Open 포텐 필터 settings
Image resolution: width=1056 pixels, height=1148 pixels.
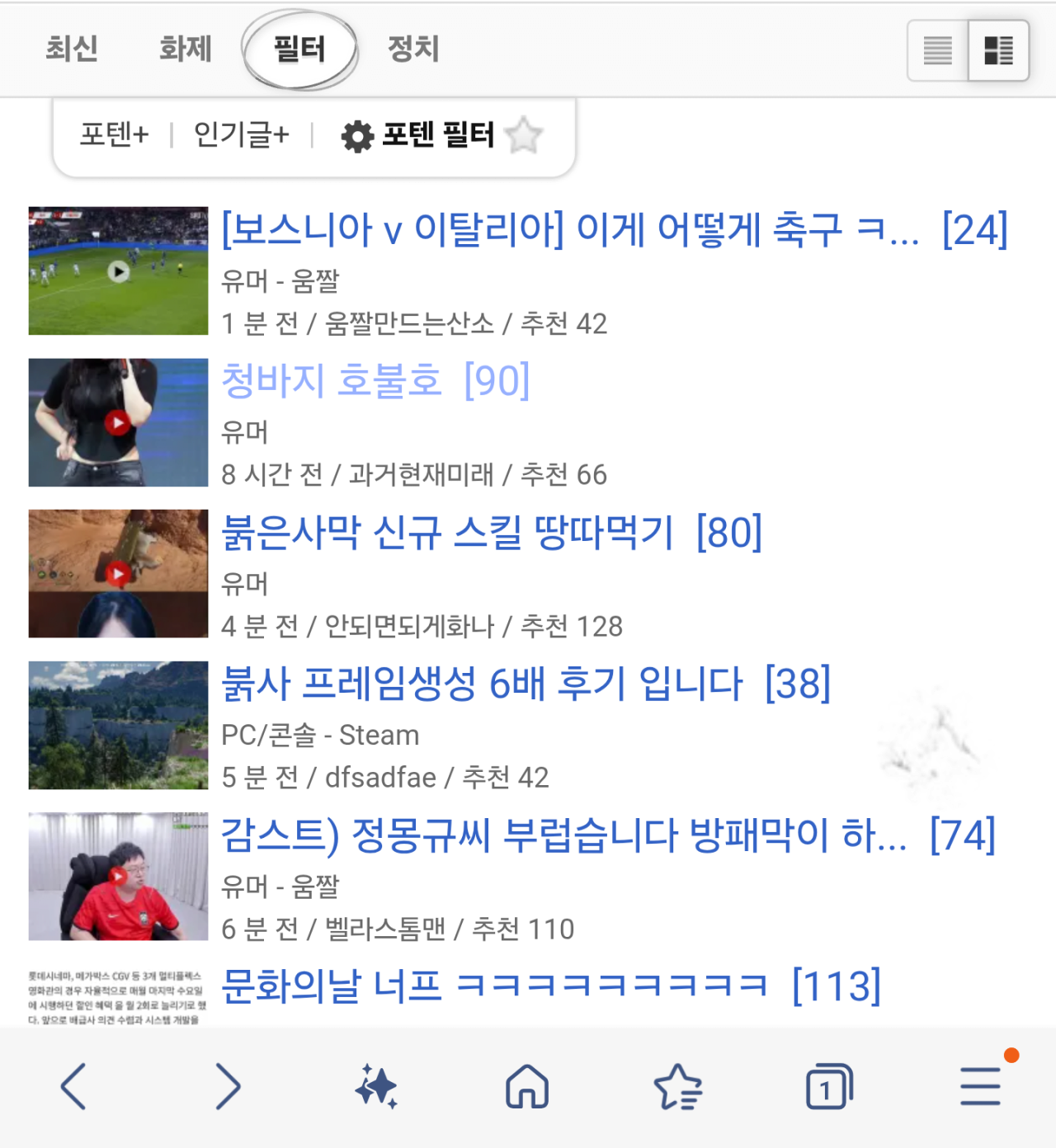419,135
